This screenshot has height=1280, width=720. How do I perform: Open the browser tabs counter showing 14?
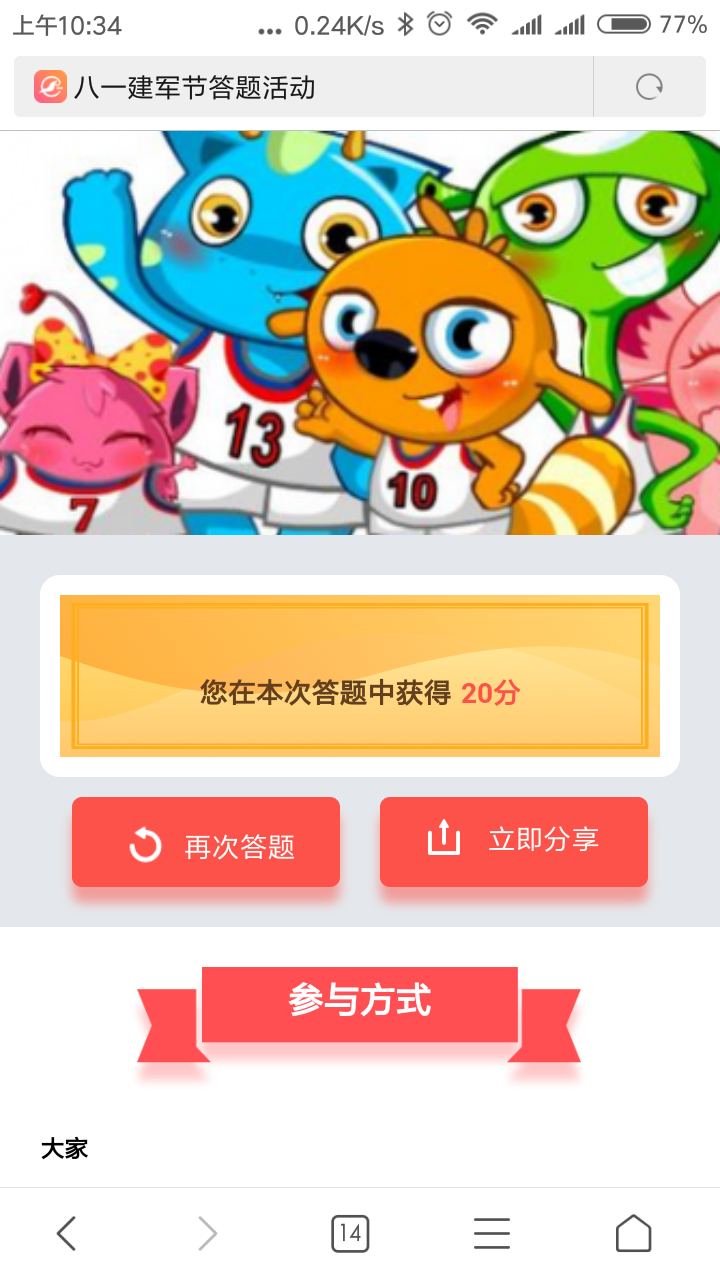pos(350,1233)
